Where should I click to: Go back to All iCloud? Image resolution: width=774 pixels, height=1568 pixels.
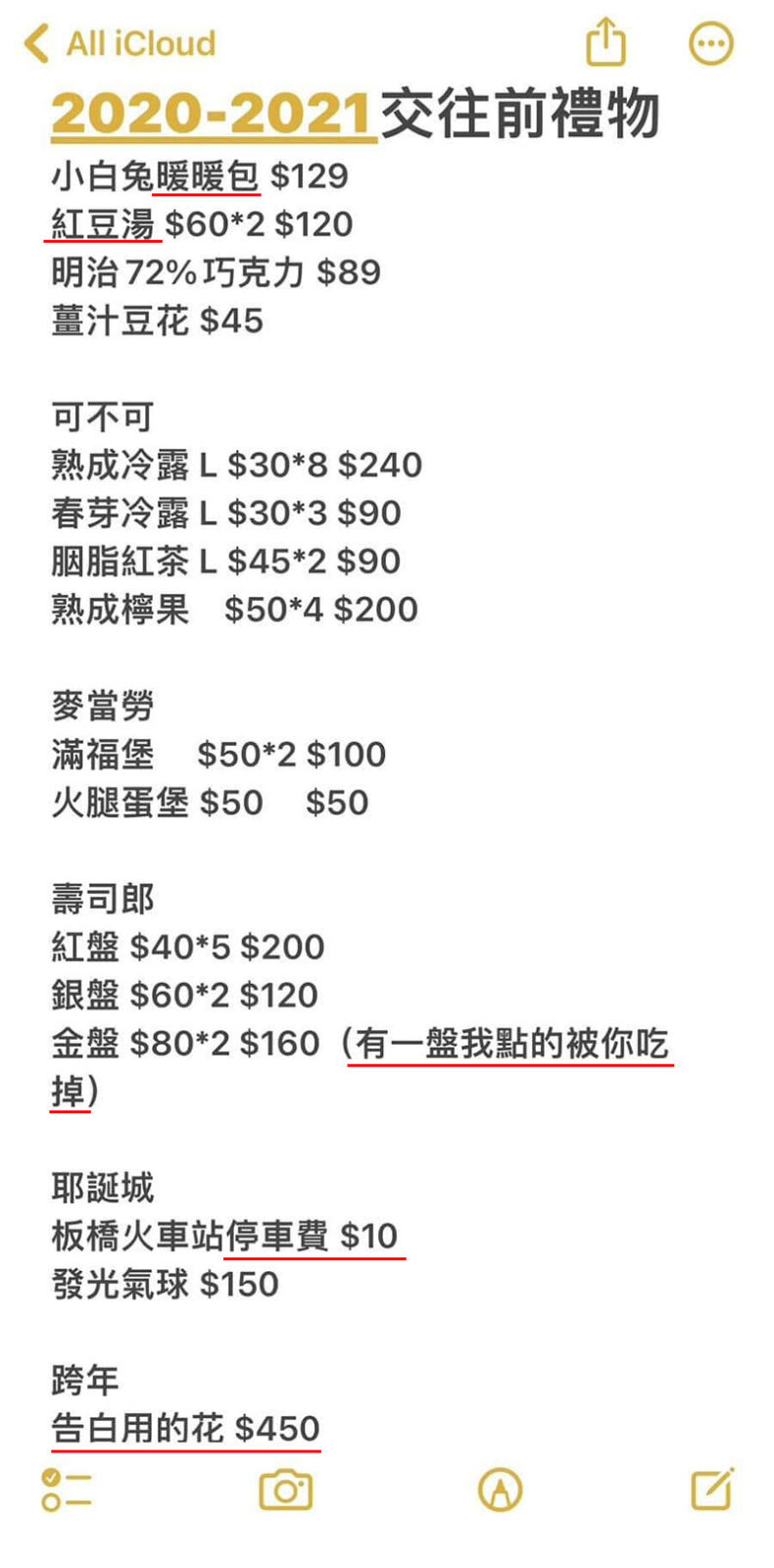120,44
